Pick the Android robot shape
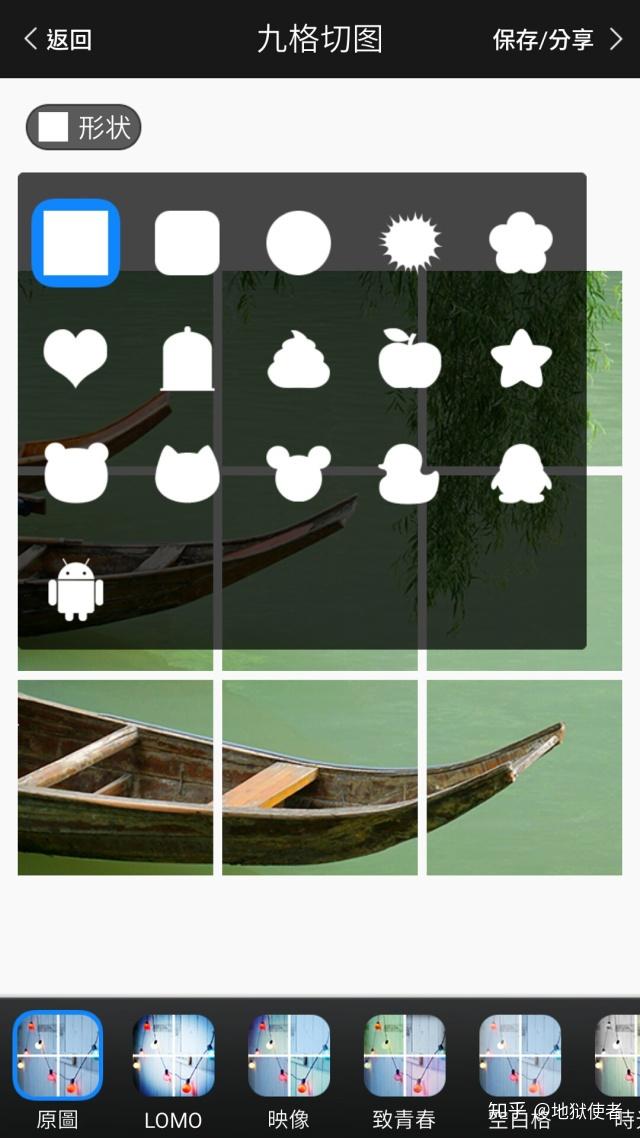Viewport: 640px width, 1138px height. click(76, 589)
